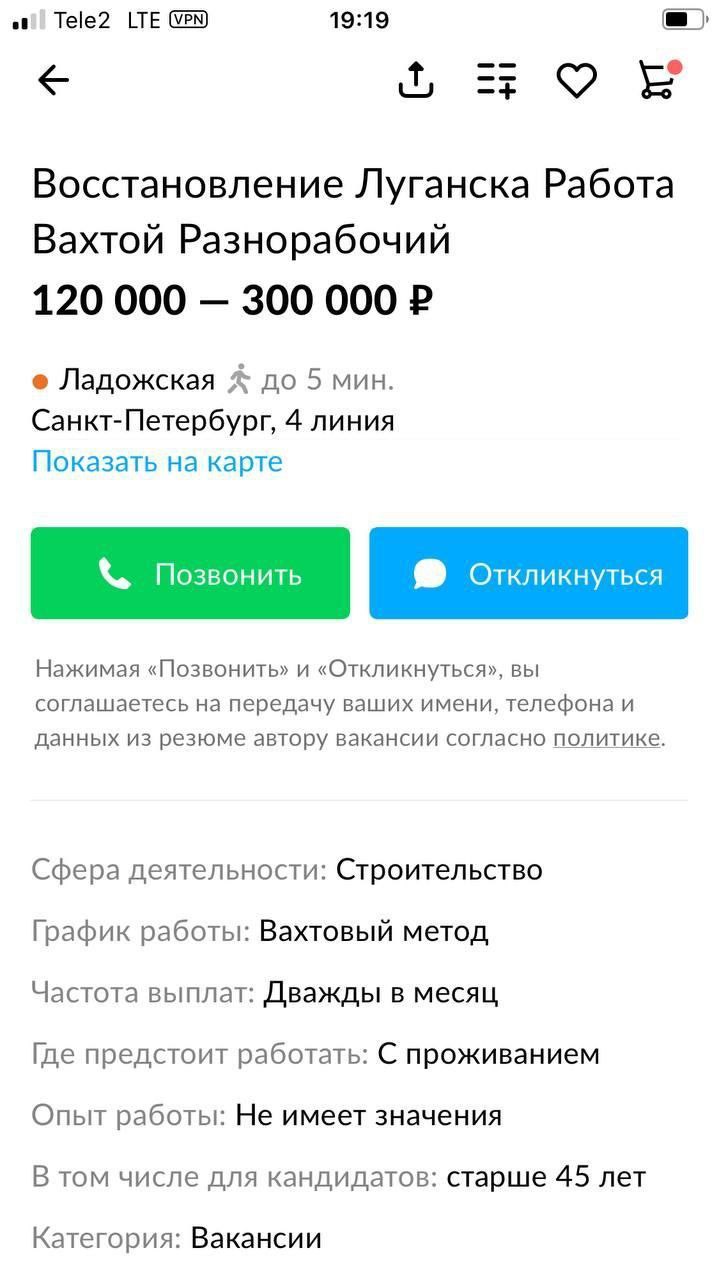Call the employer via 'Позвонить'
This screenshot has width=719, height=1280.
coord(190,574)
